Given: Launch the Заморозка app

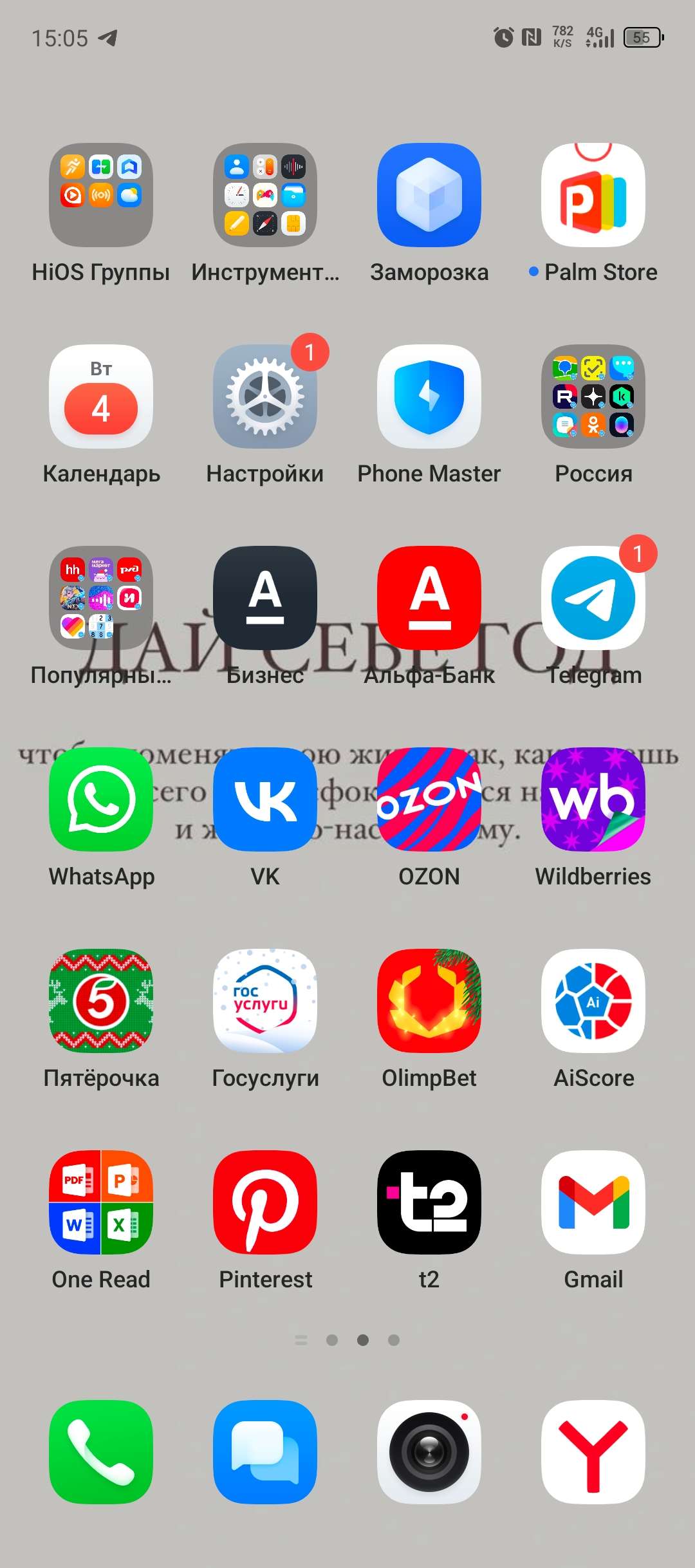Looking at the screenshot, I should [x=429, y=195].
